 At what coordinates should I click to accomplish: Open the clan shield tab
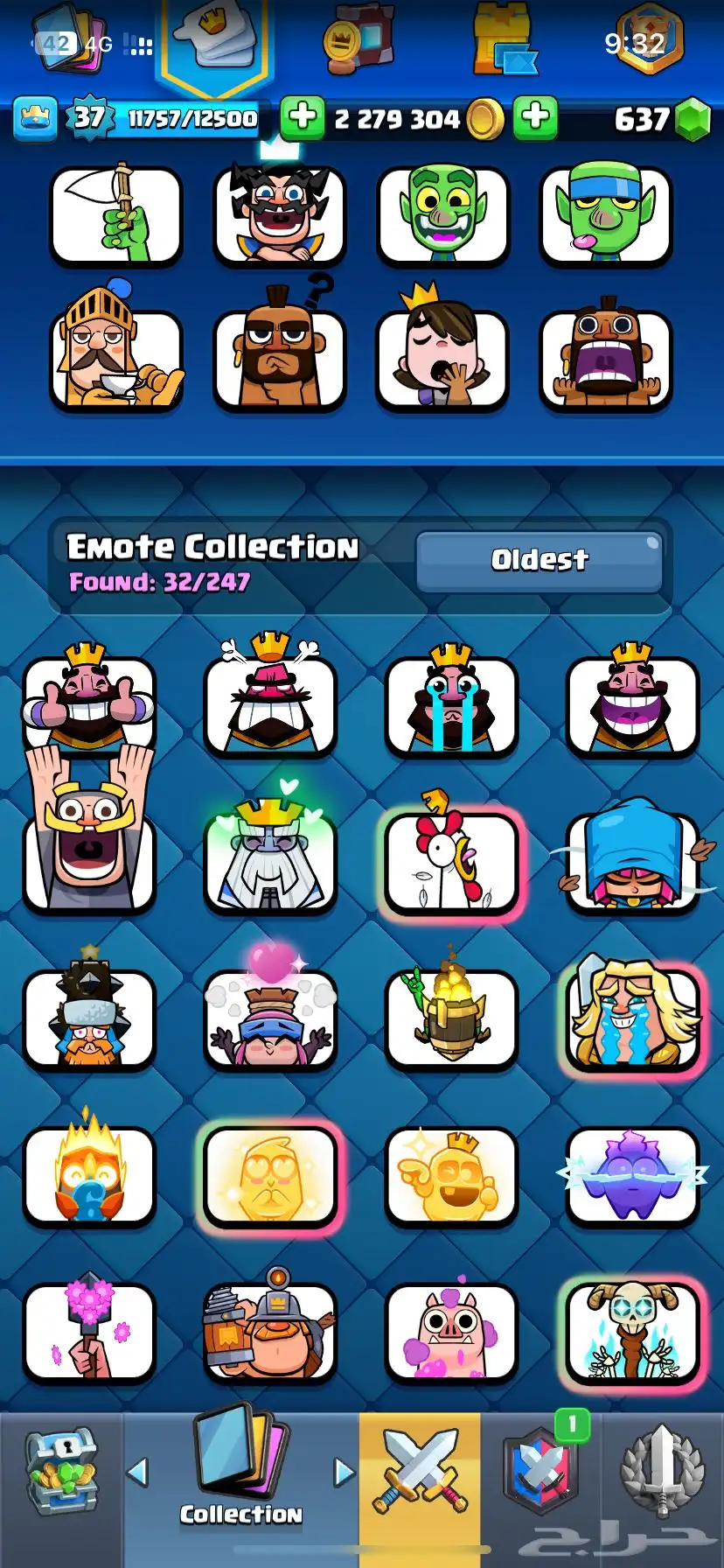pyautogui.click(x=540, y=1472)
